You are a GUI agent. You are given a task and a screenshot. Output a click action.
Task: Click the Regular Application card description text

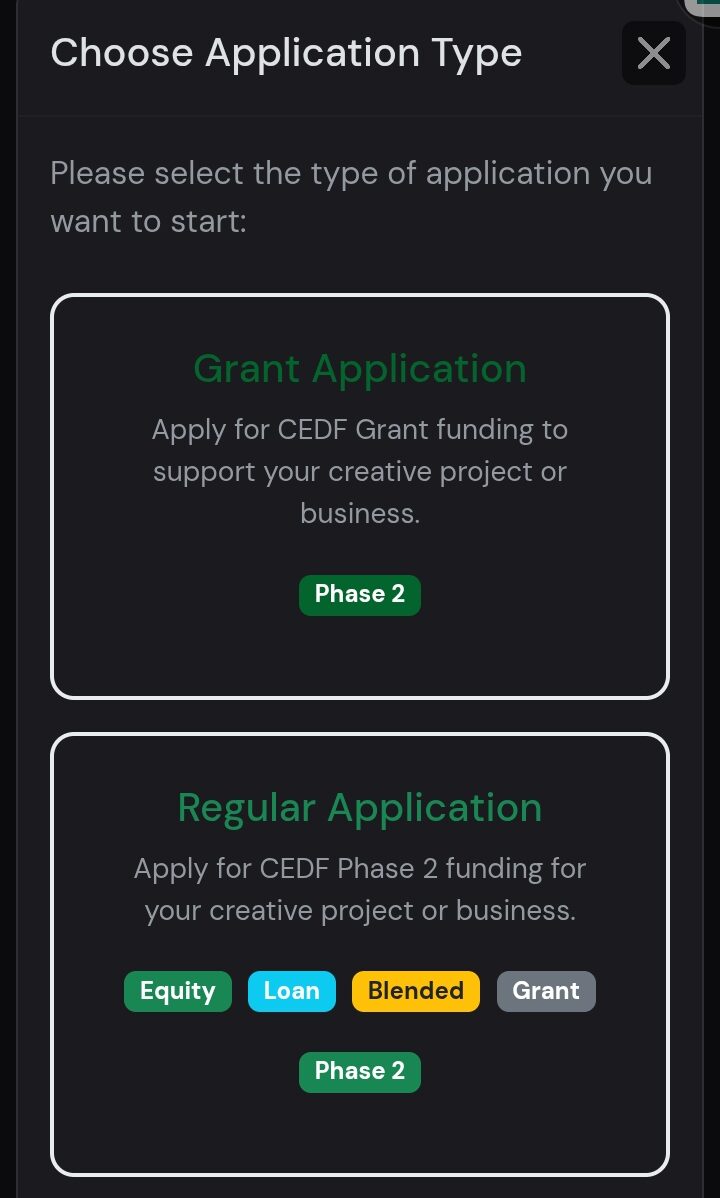[x=360, y=889]
